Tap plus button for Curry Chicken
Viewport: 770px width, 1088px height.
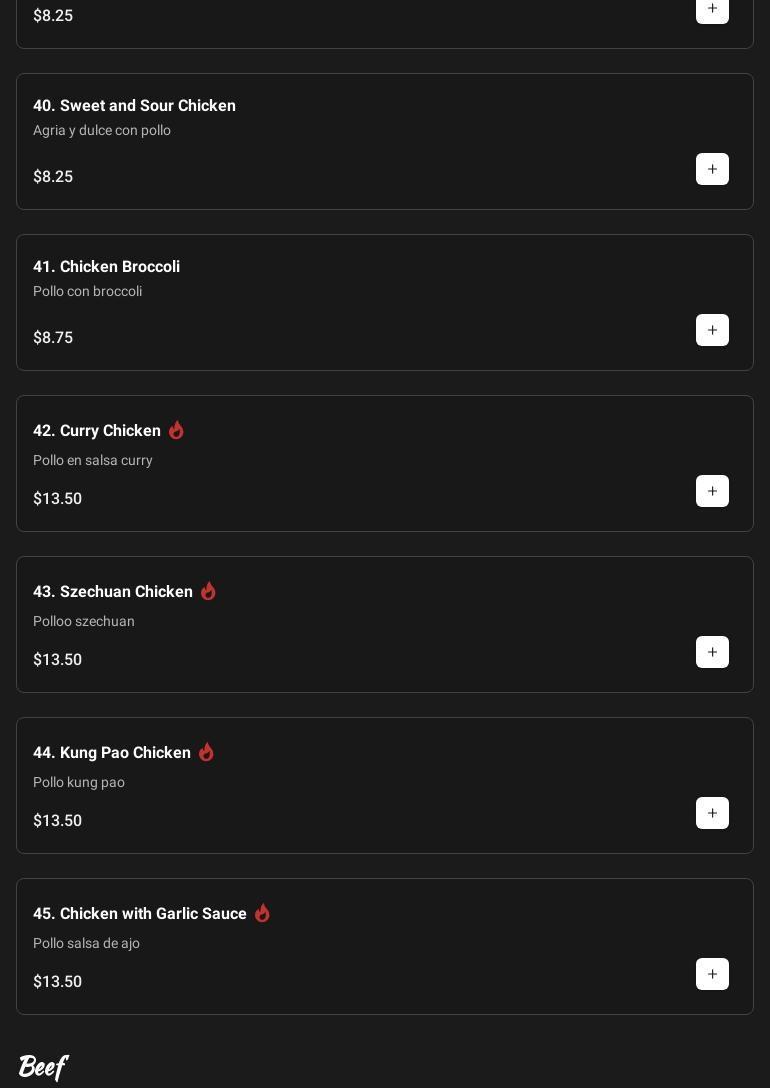tap(712, 491)
